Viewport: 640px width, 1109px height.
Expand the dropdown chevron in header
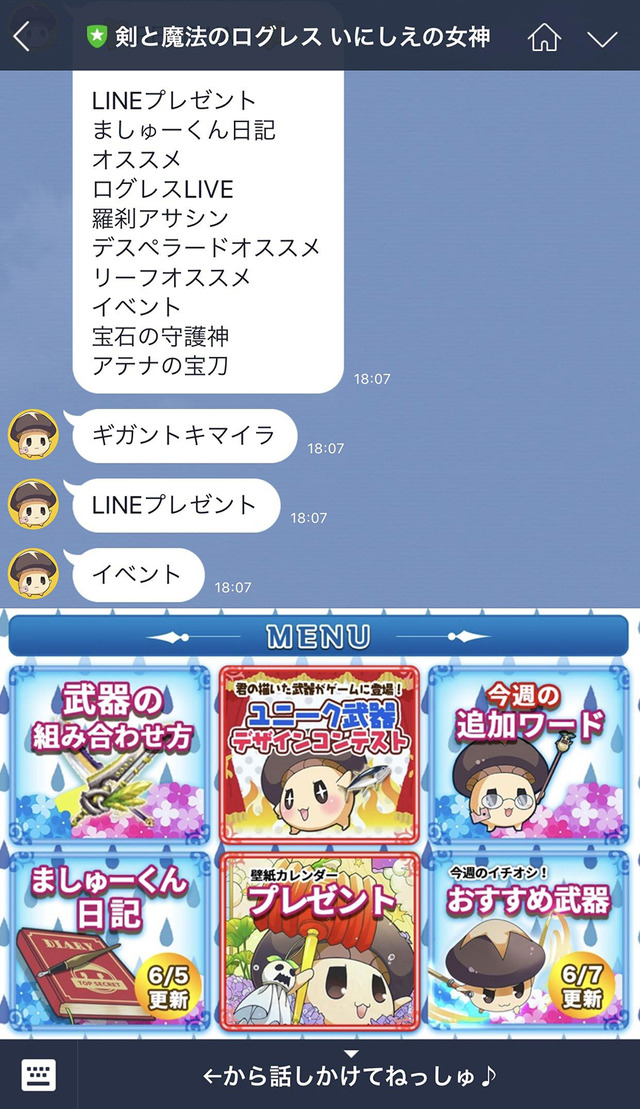(602, 38)
